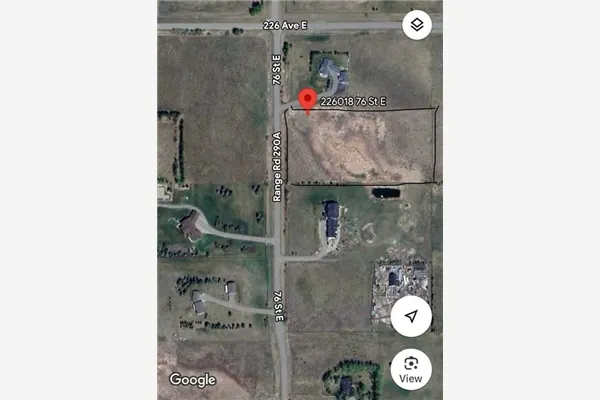Open Street View with the View button
Image resolution: width=600 pixels, height=400 pixels.
click(411, 368)
